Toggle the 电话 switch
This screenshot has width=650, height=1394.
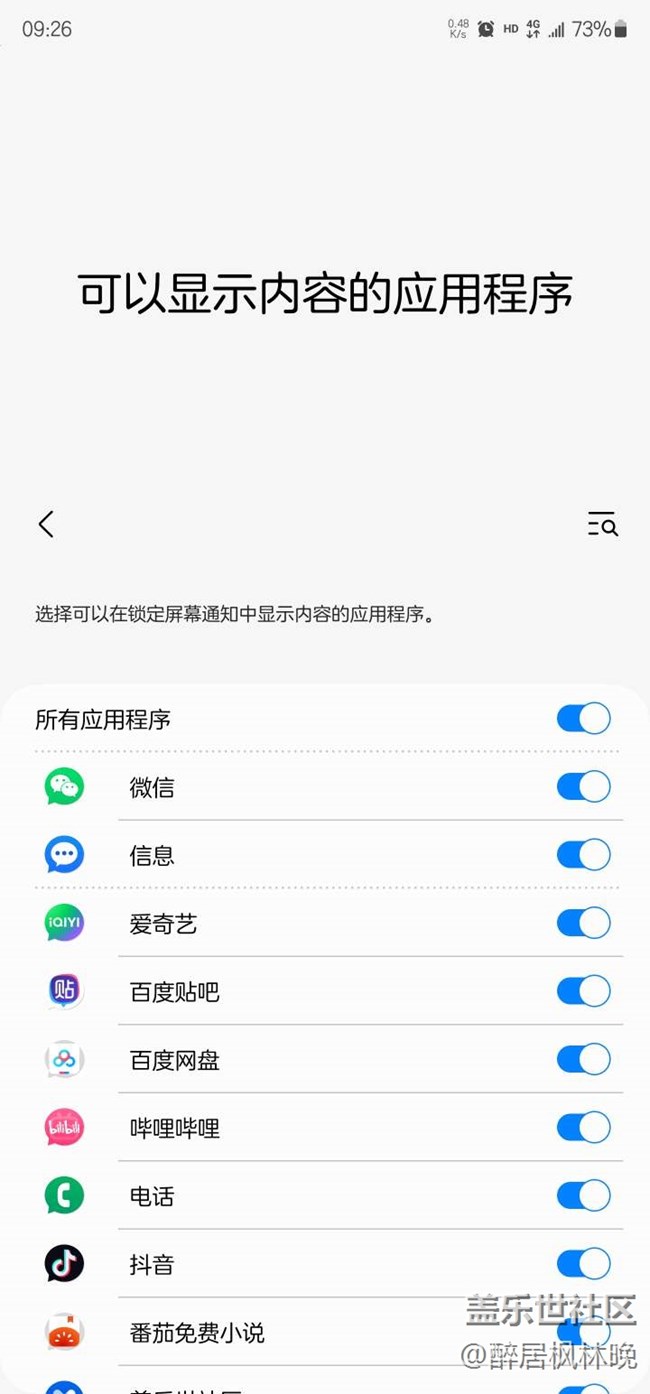pyautogui.click(x=584, y=1195)
